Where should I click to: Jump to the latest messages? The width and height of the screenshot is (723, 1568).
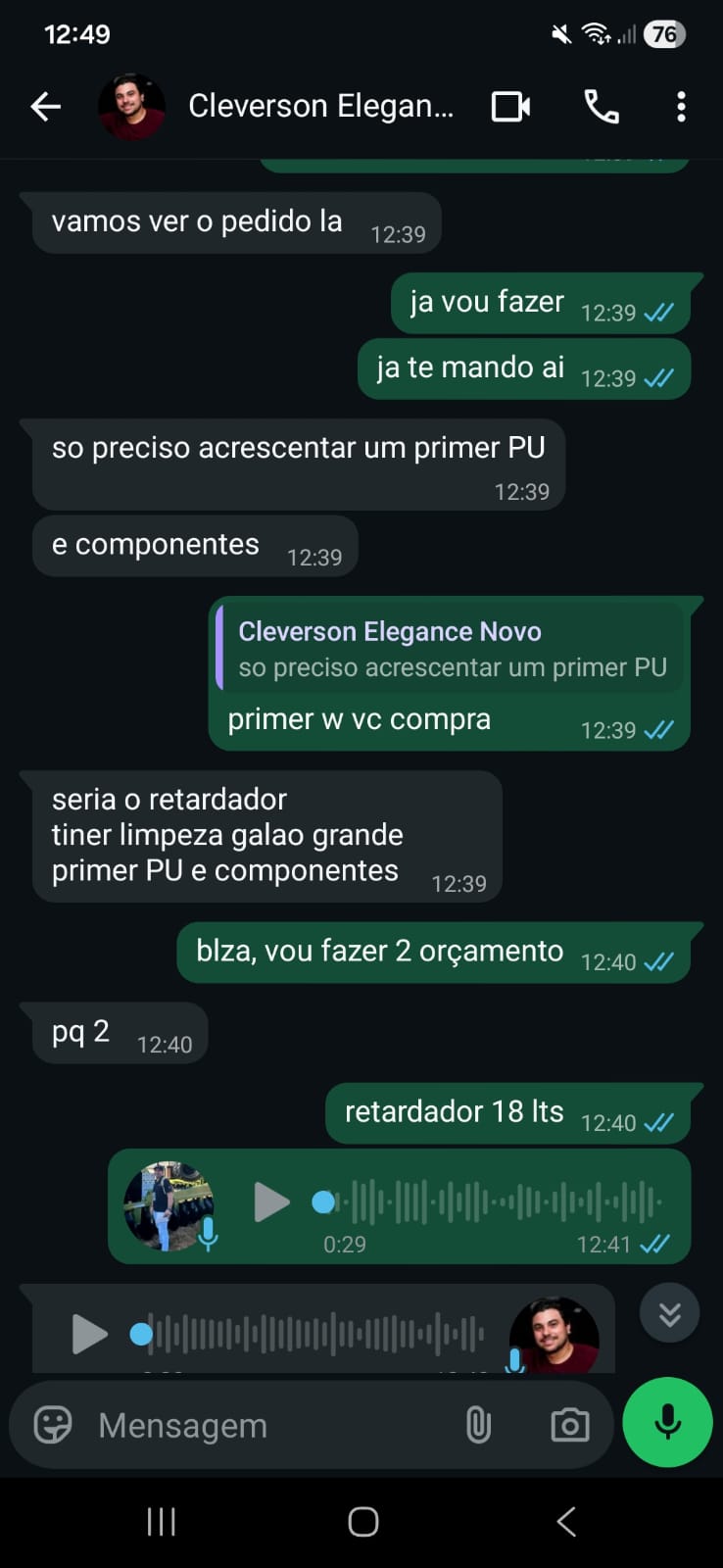click(669, 1312)
